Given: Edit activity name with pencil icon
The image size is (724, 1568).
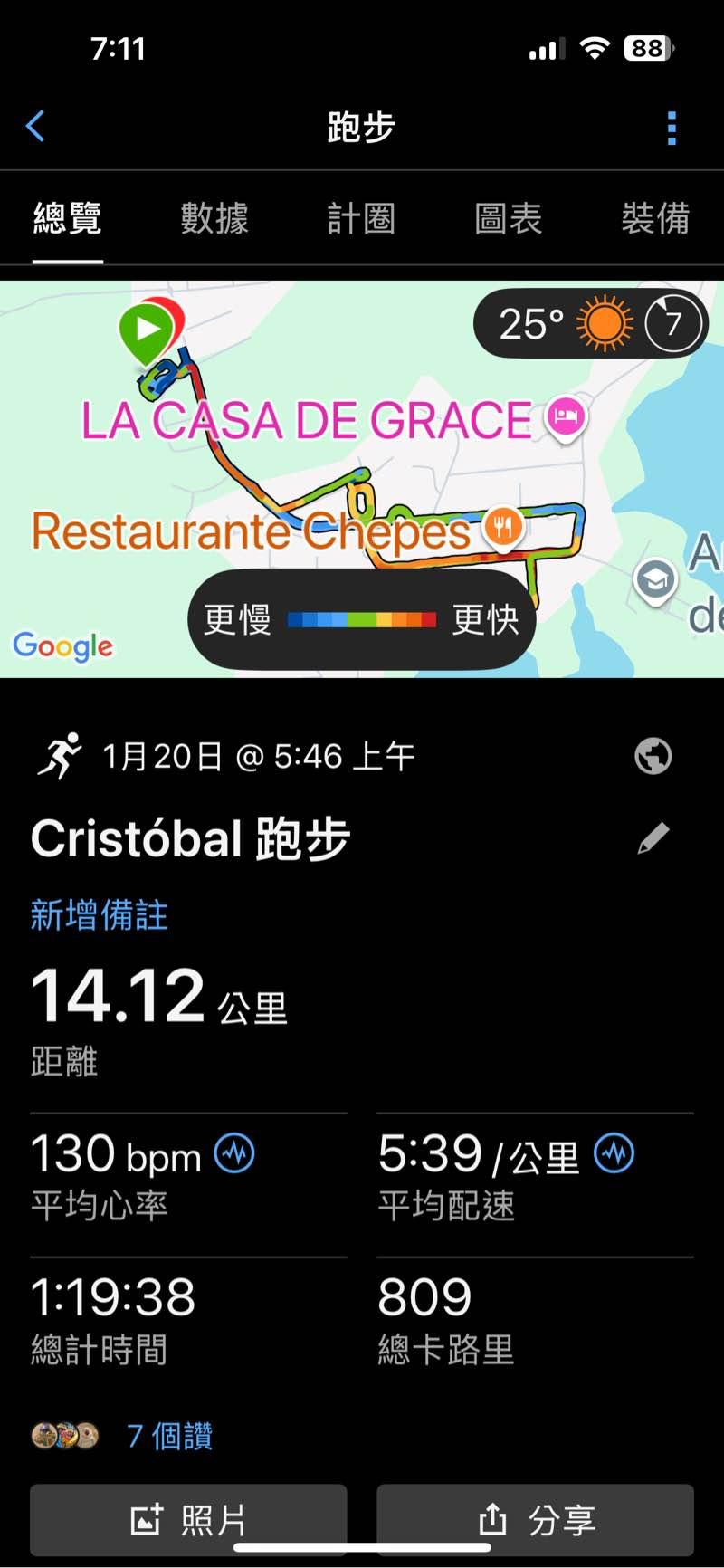Looking at the screenshot, I should click(653, 838).
